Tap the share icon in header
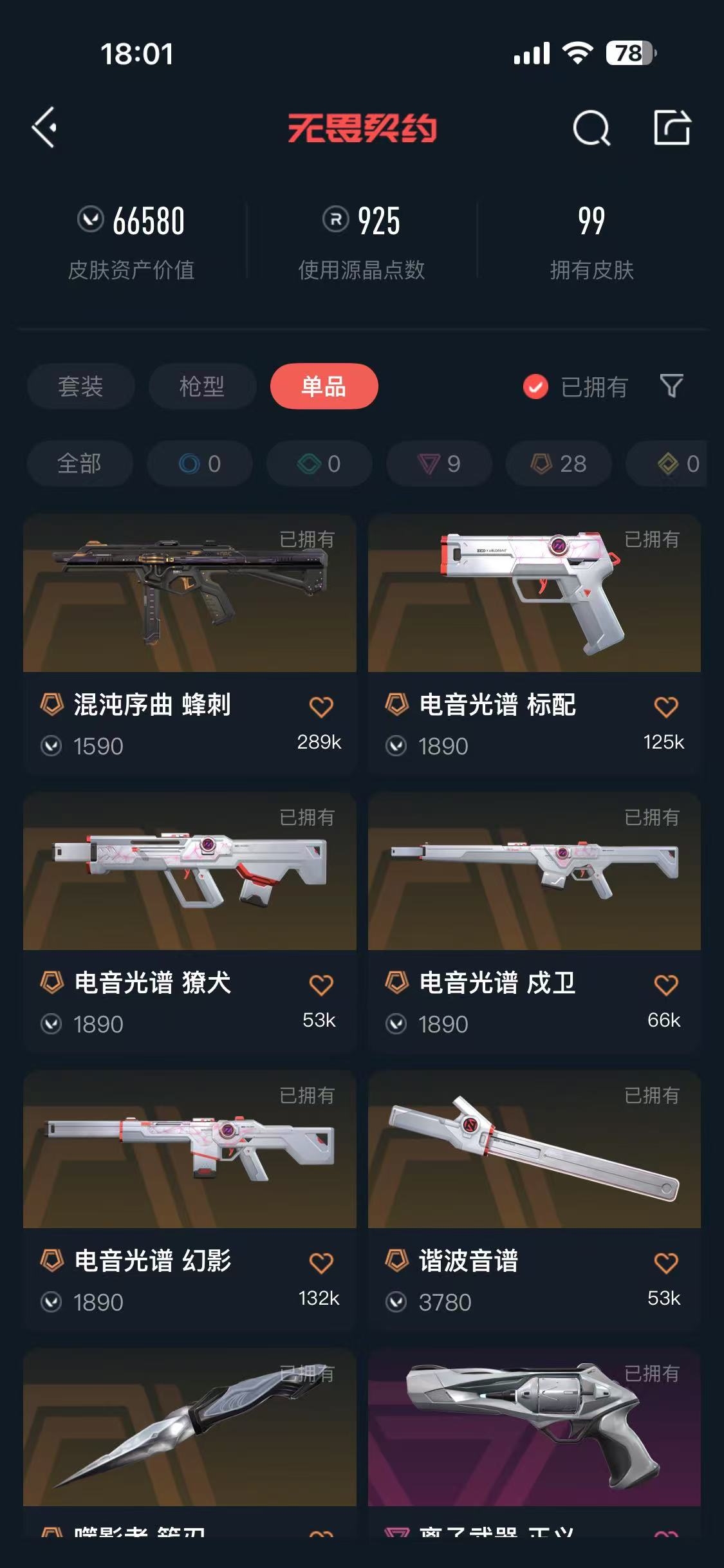 (x=672, y=127)
